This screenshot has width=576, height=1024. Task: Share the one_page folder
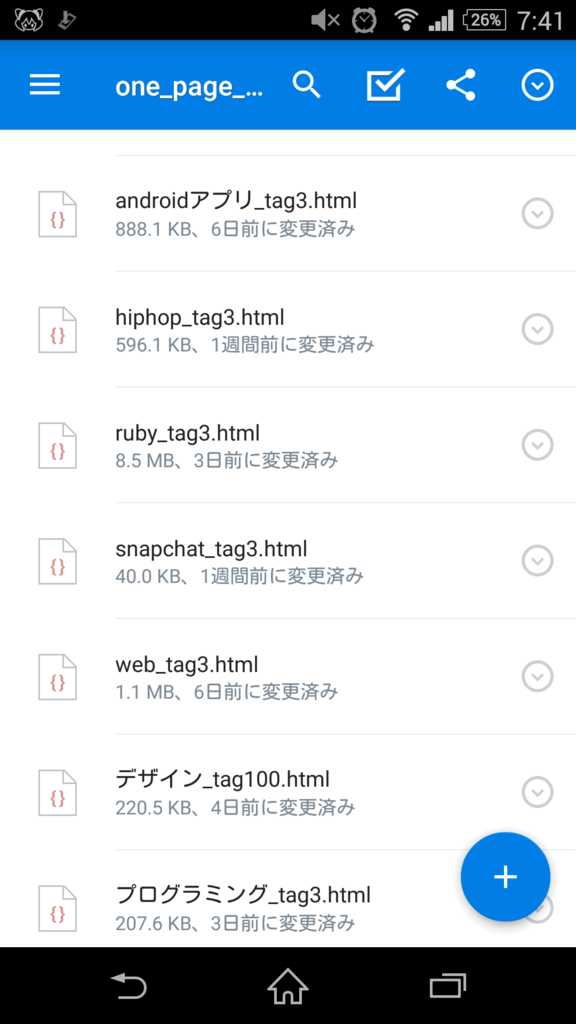(461, 85)
